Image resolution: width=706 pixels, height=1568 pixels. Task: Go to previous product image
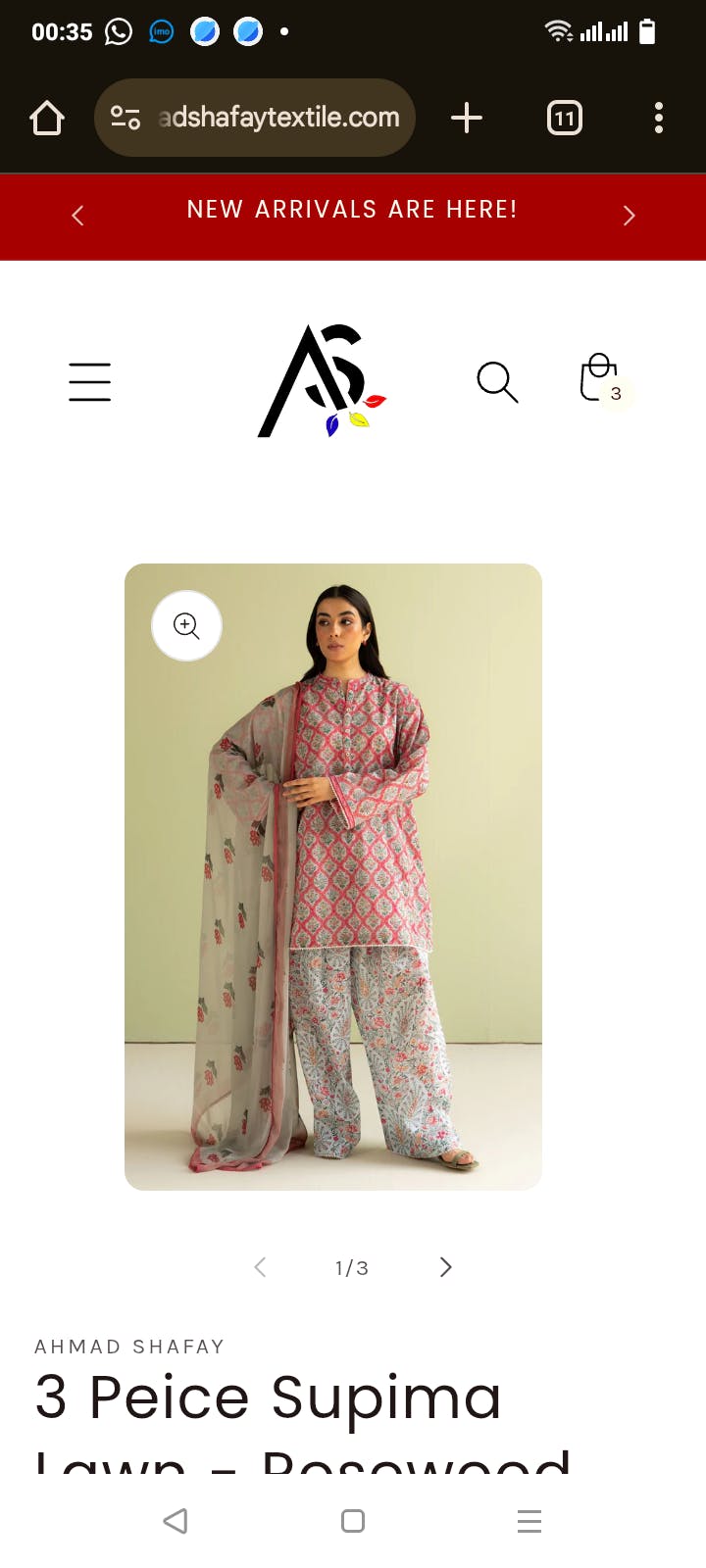(x=260, y=1267)
